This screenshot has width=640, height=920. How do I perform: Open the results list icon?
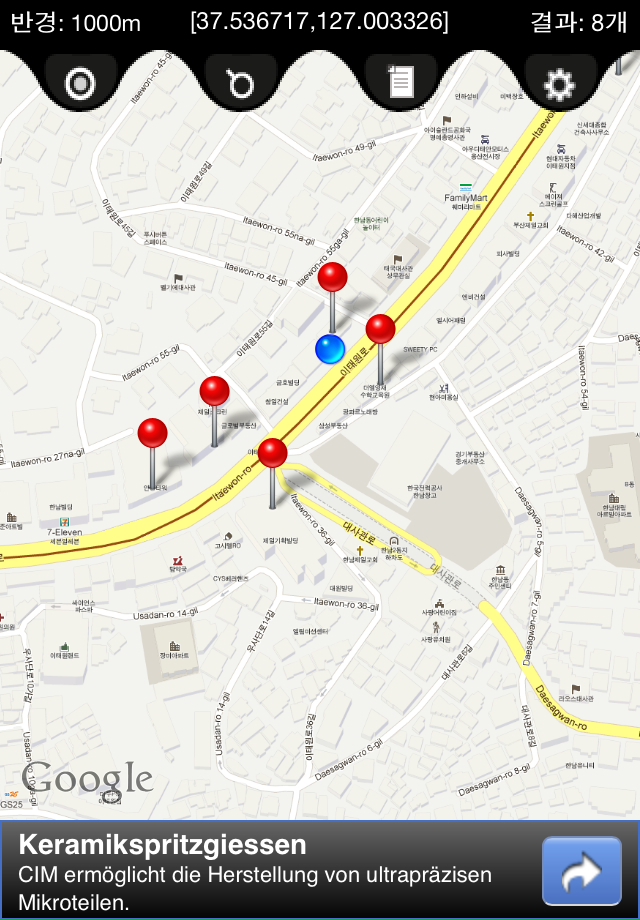tap(400, 82)
